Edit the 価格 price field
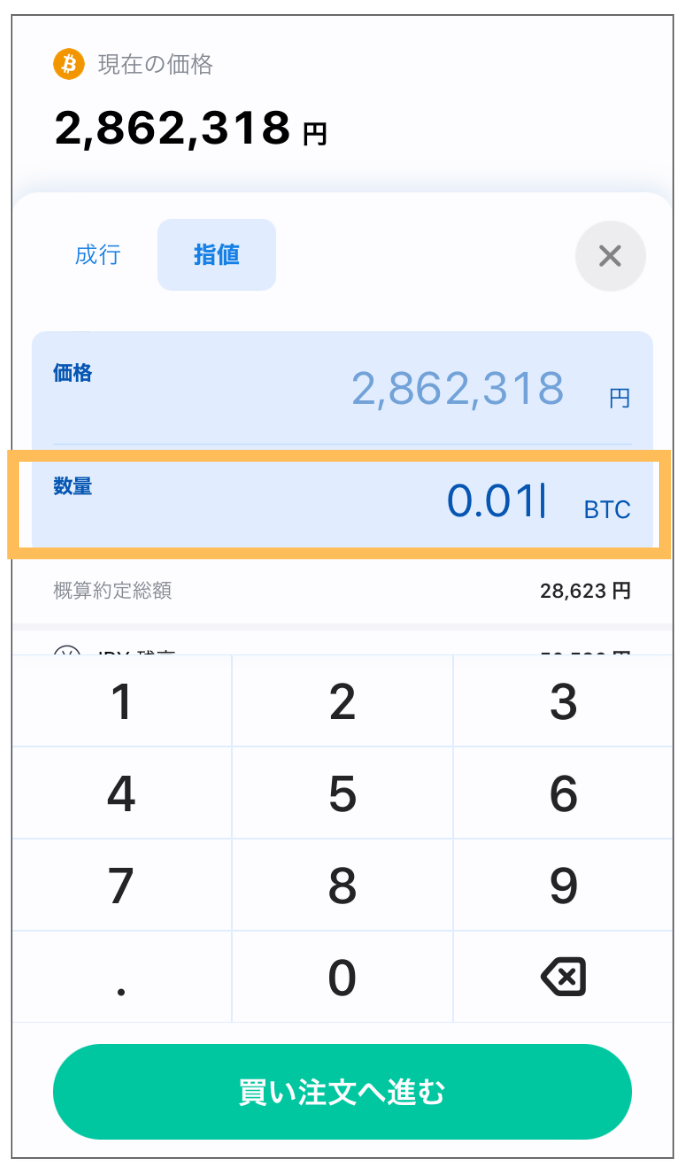The width and height of the screenshot is (694, 1170). click(x=342, y=388)
